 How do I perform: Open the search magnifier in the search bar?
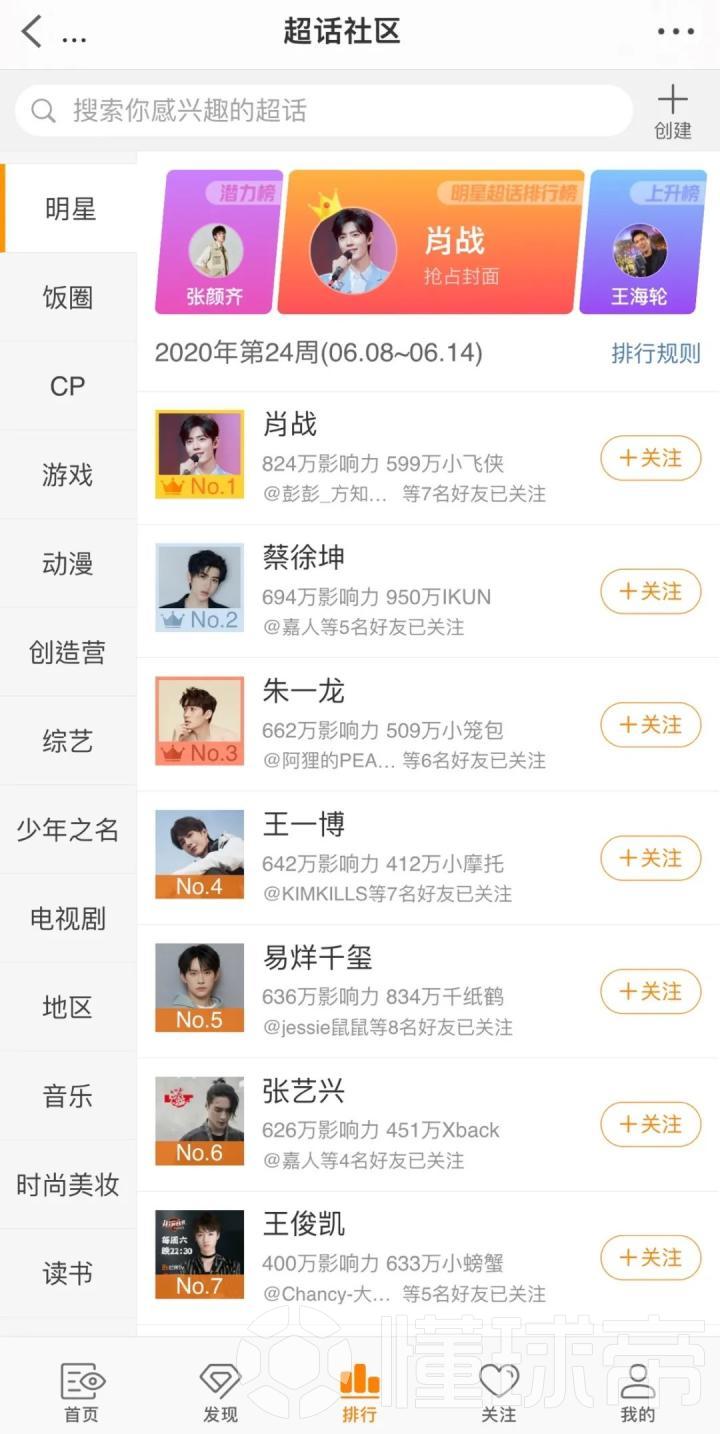(x=43, y=110)
